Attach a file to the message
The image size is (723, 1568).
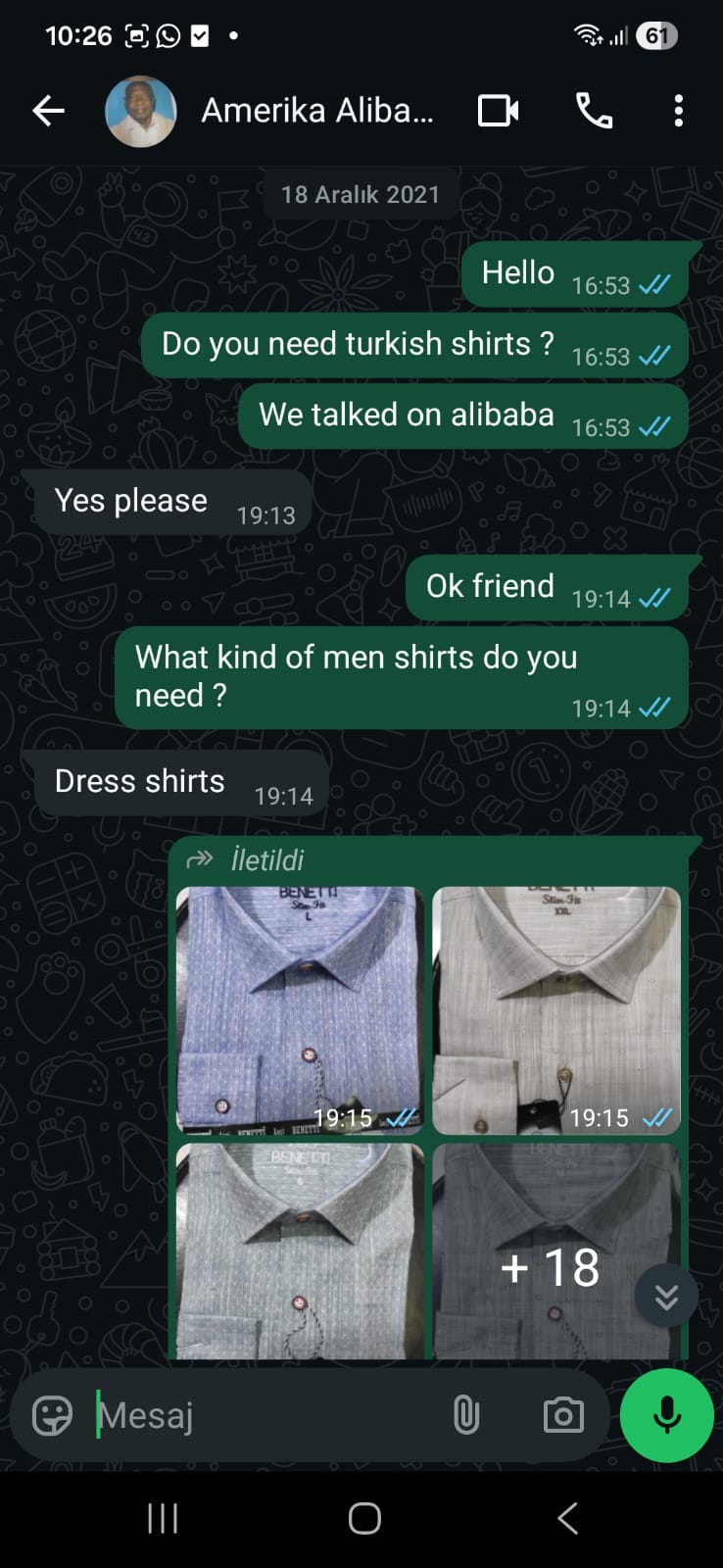466,1415
